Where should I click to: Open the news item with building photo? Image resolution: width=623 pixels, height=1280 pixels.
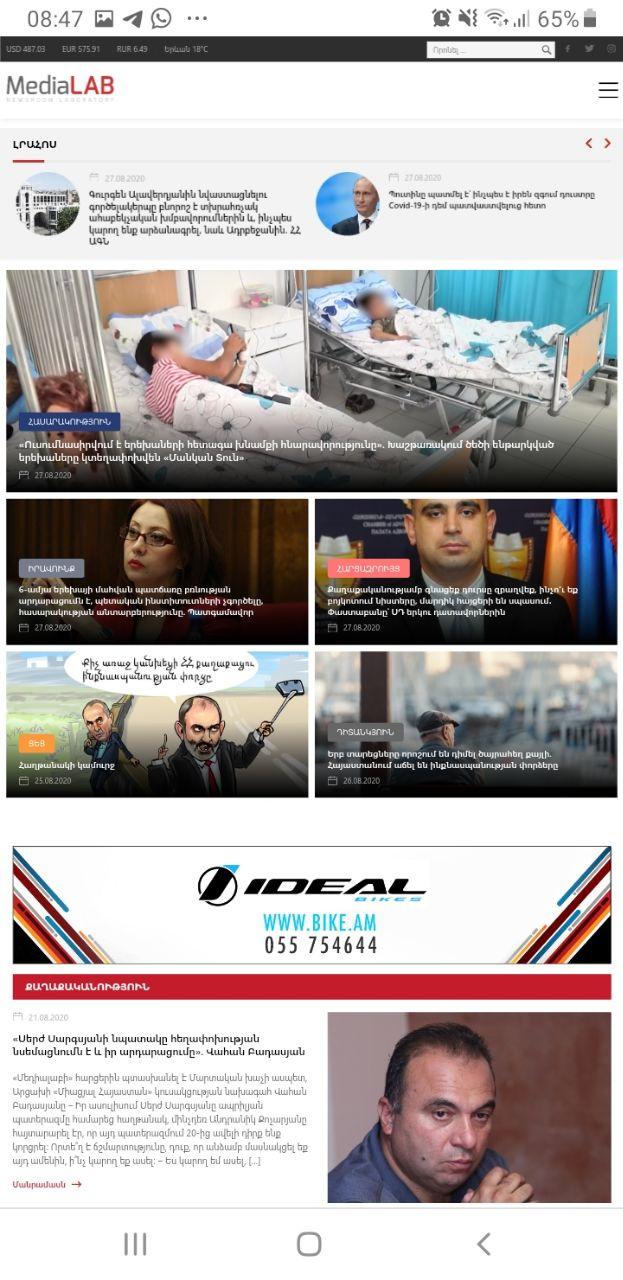coord(47,203)
